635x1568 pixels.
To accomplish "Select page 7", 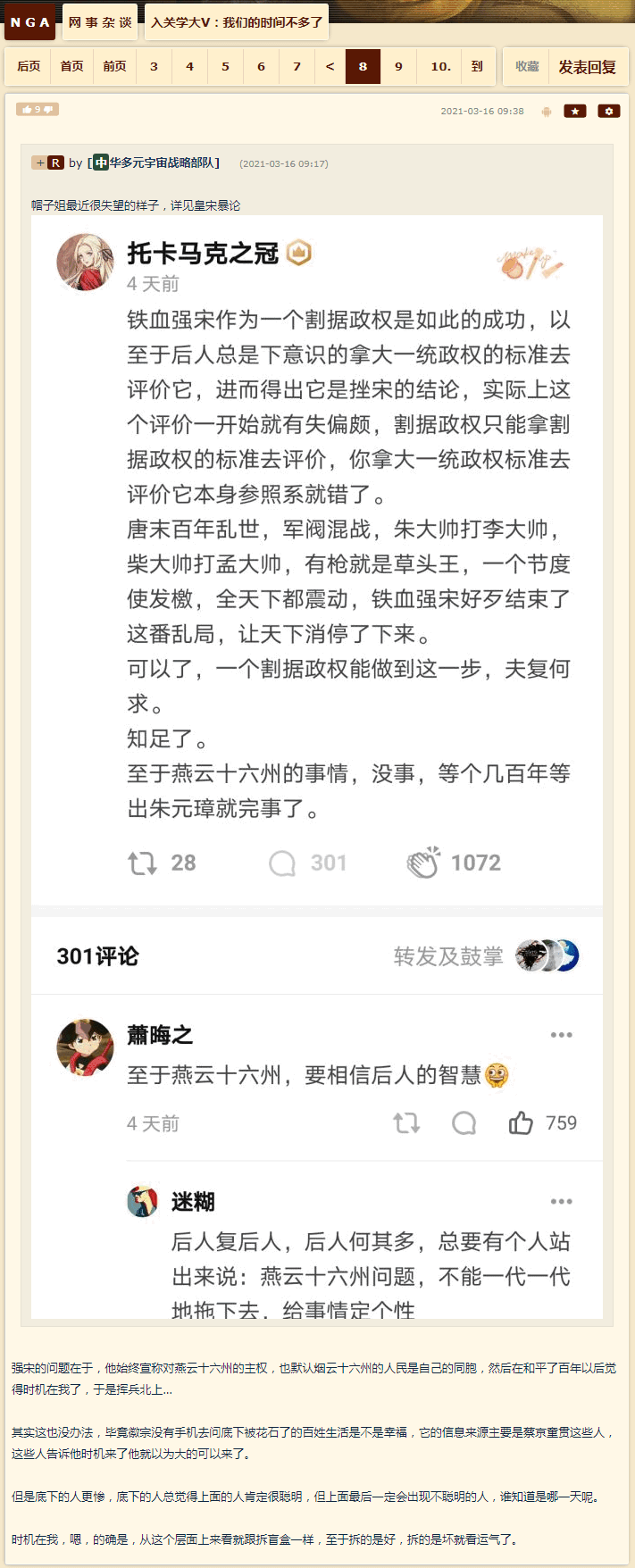I will [x=297, y=66].
